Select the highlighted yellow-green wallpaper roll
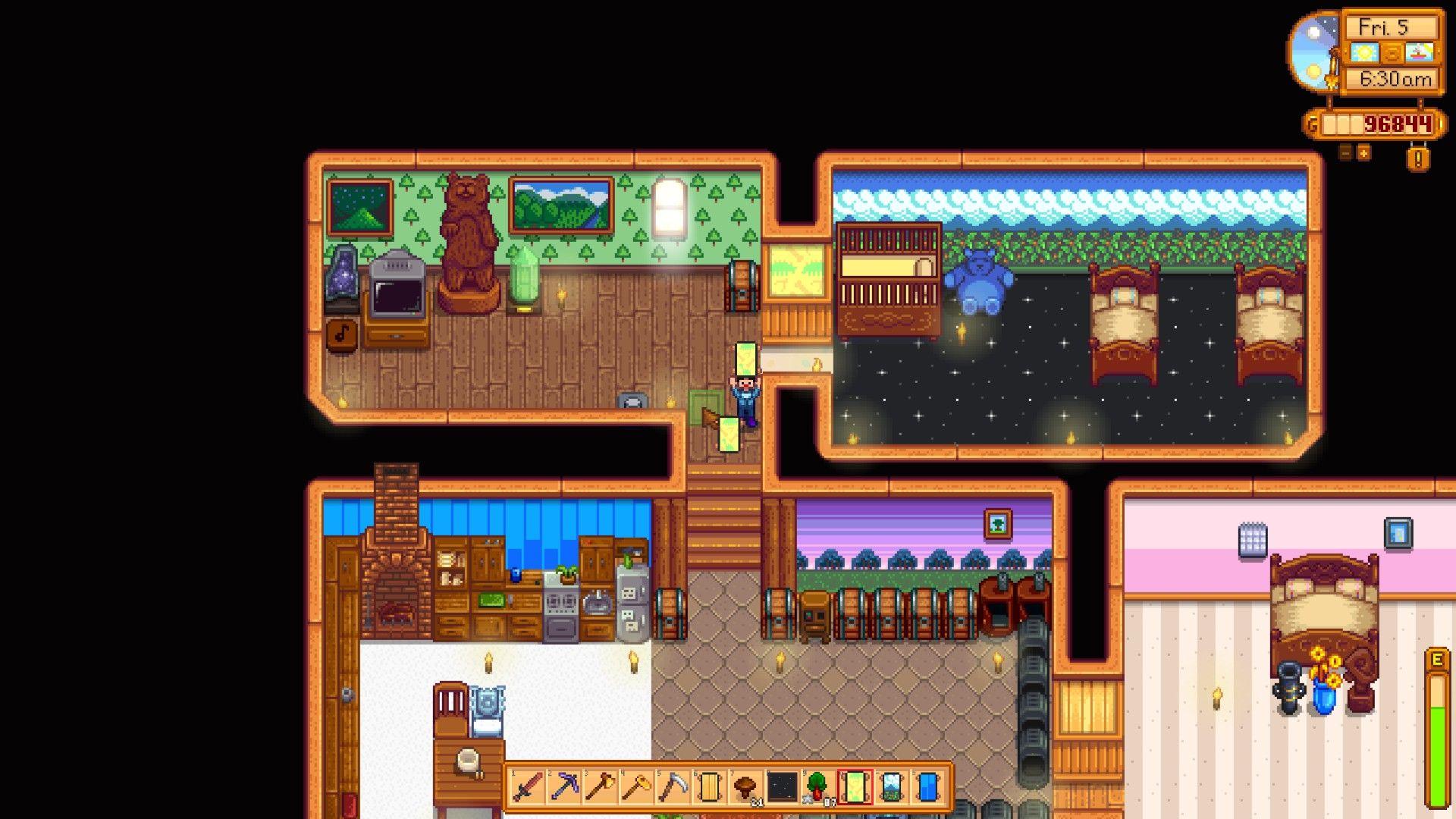This screenshot has width=1456, height=819. point(855,787)
